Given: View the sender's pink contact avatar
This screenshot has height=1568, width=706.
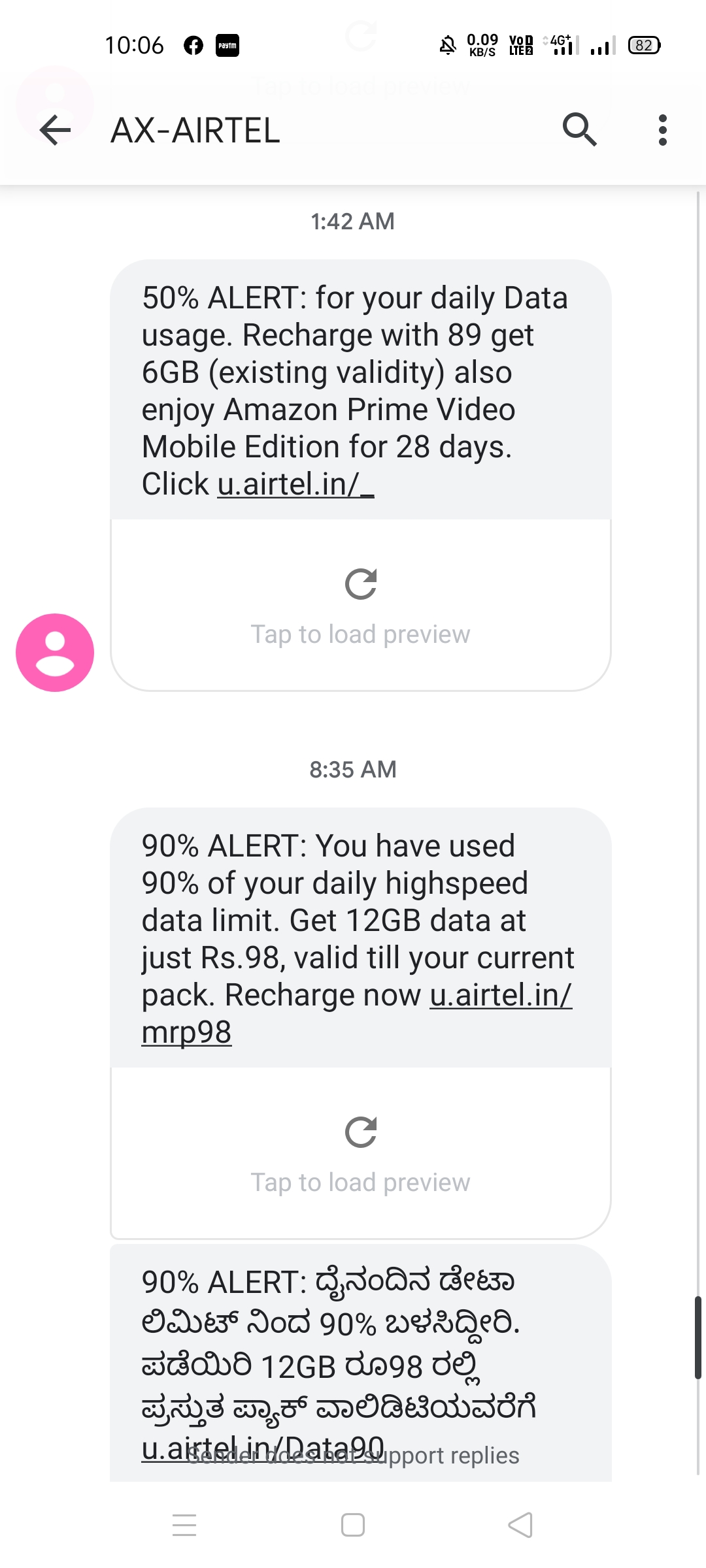Looking at the screenshot, I should click(x=55, y=652).
